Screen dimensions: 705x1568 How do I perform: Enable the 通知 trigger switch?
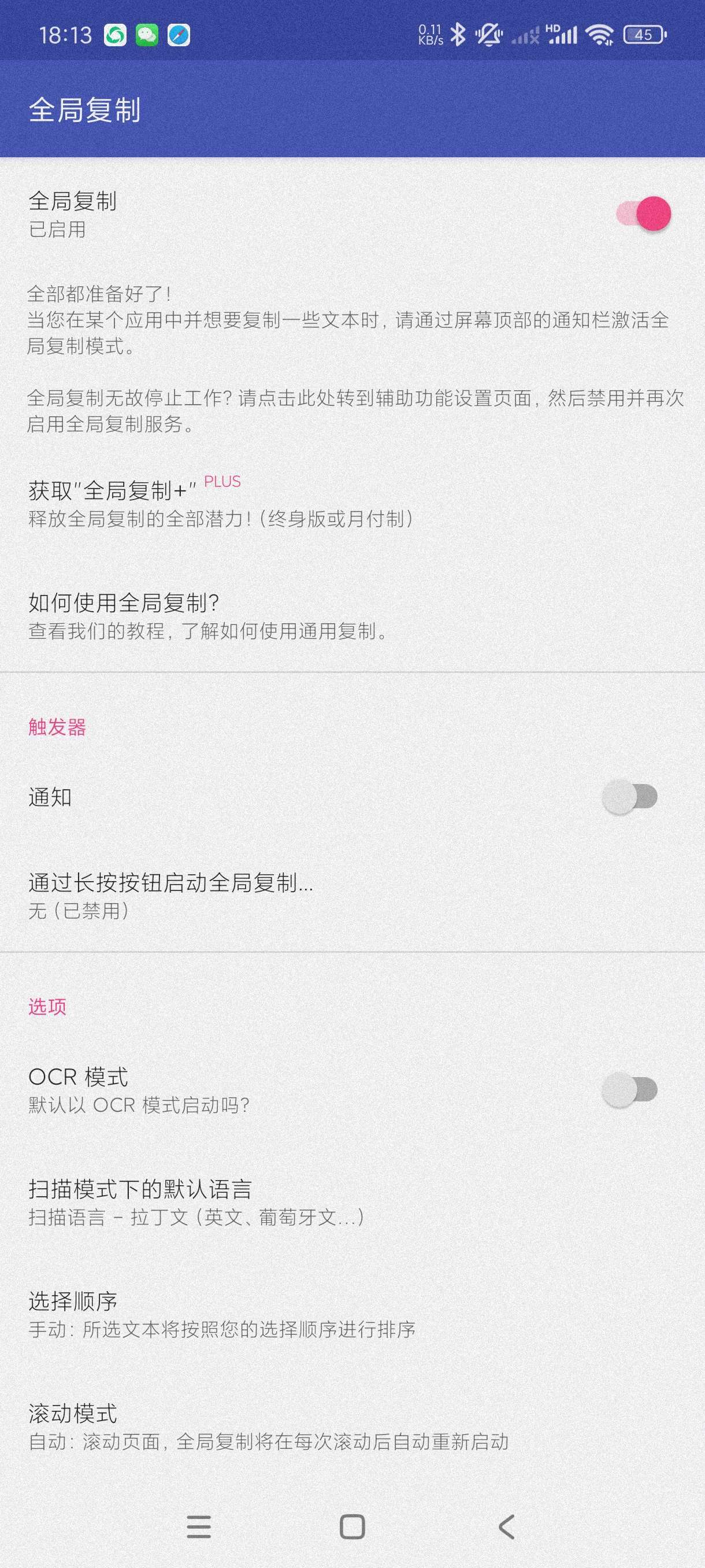point(629,797)
